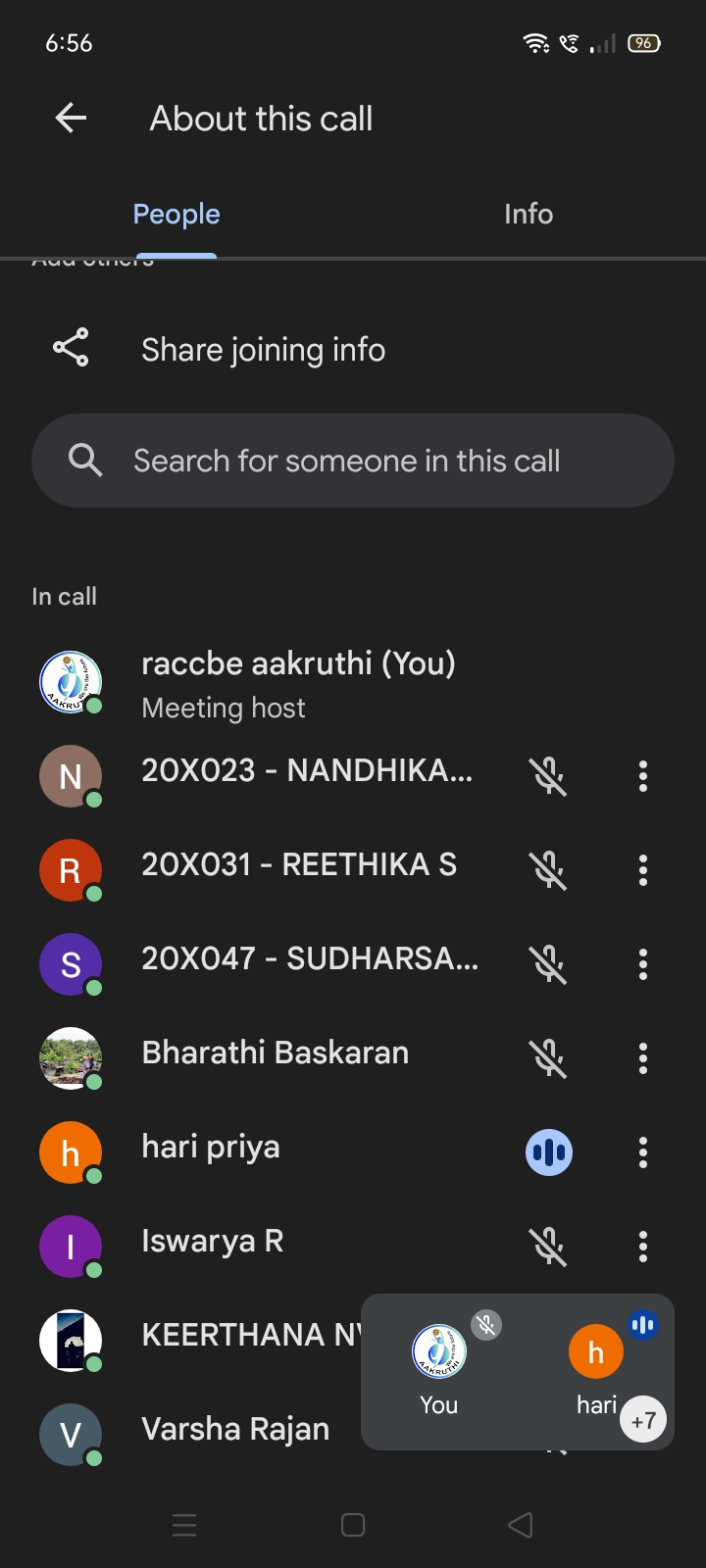Image resolution: width=706 pixels, height=1568 pixels.
Task: Return to call via floating video preview
Action: [x=517, y=1372]
